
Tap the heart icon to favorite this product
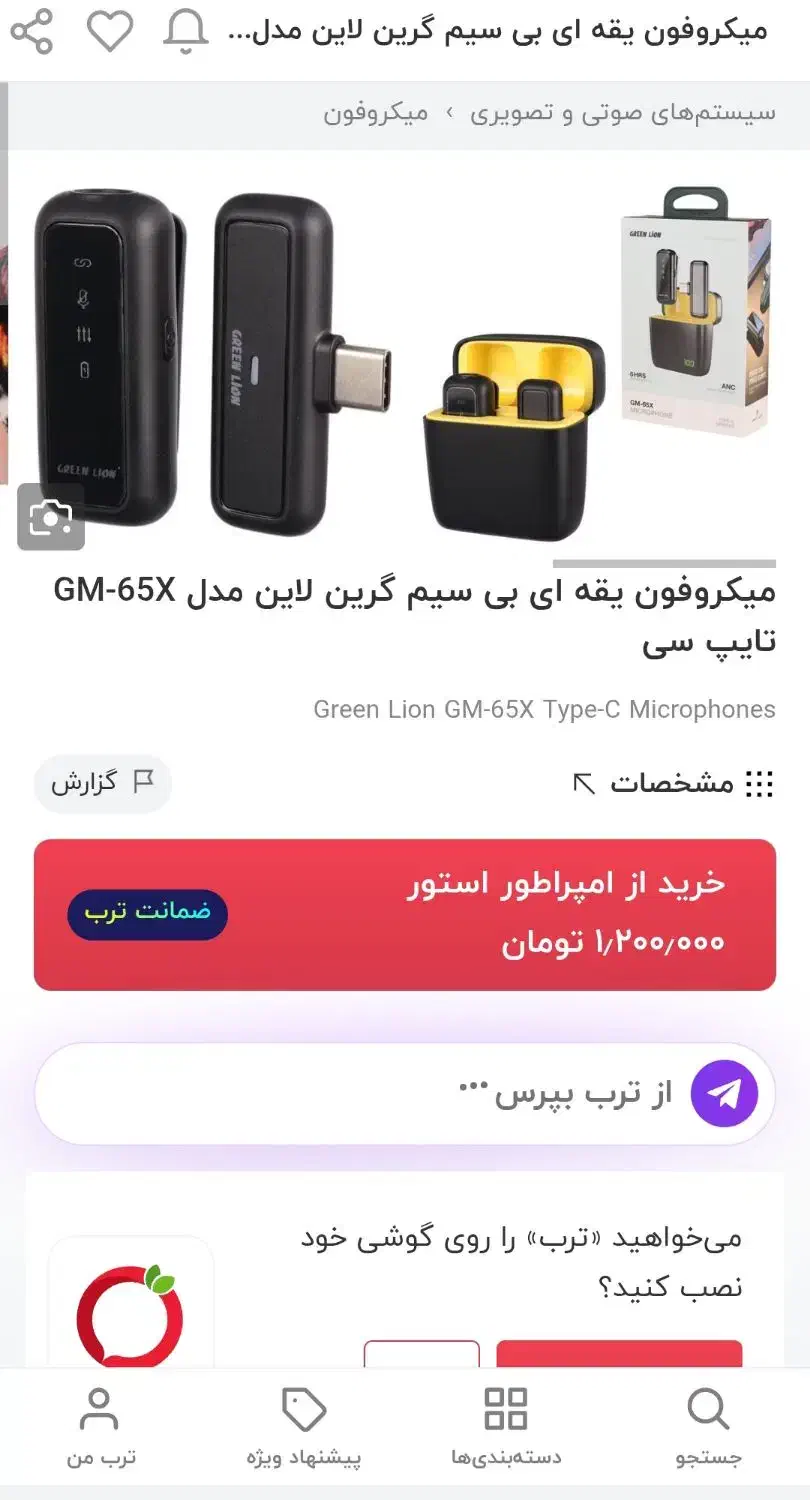coord(111,31)
